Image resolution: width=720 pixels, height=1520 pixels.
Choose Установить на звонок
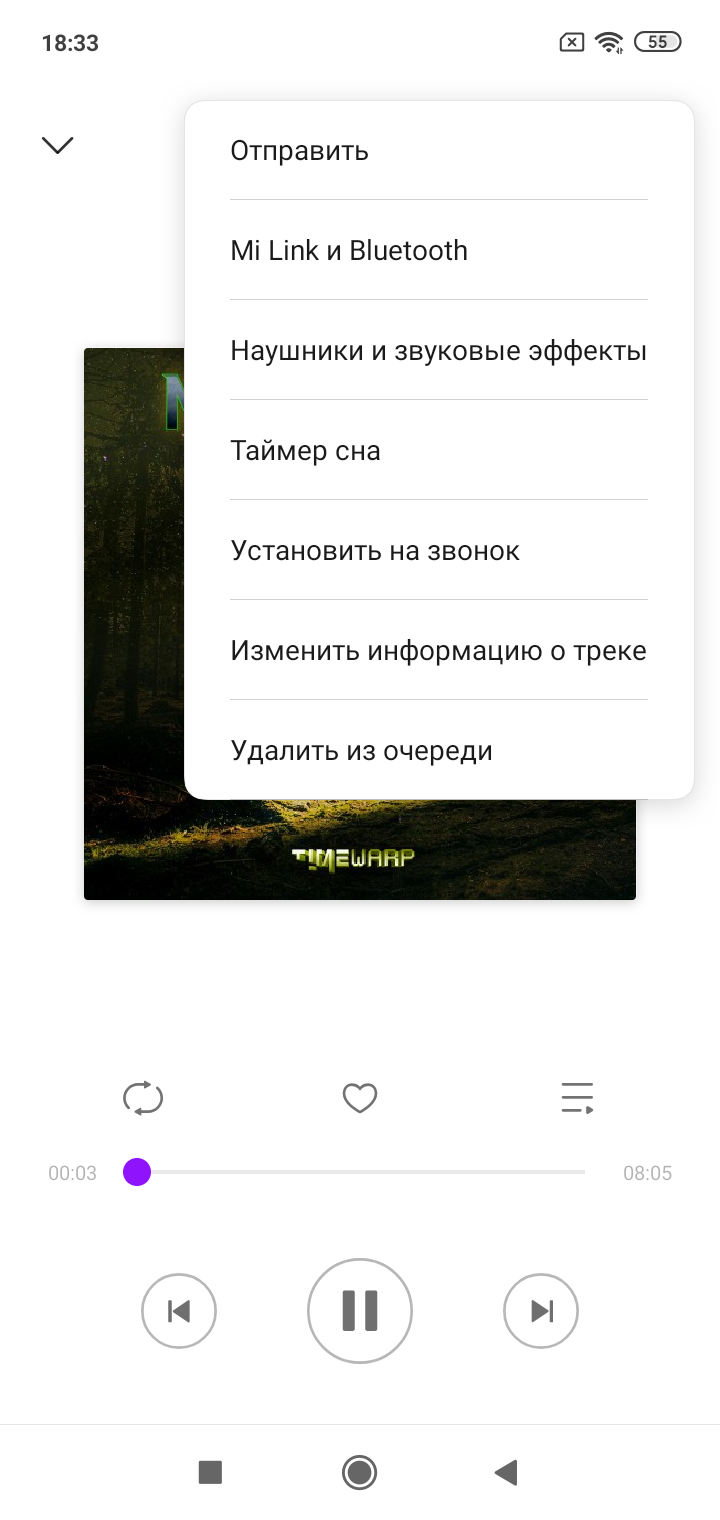[375, 551]
